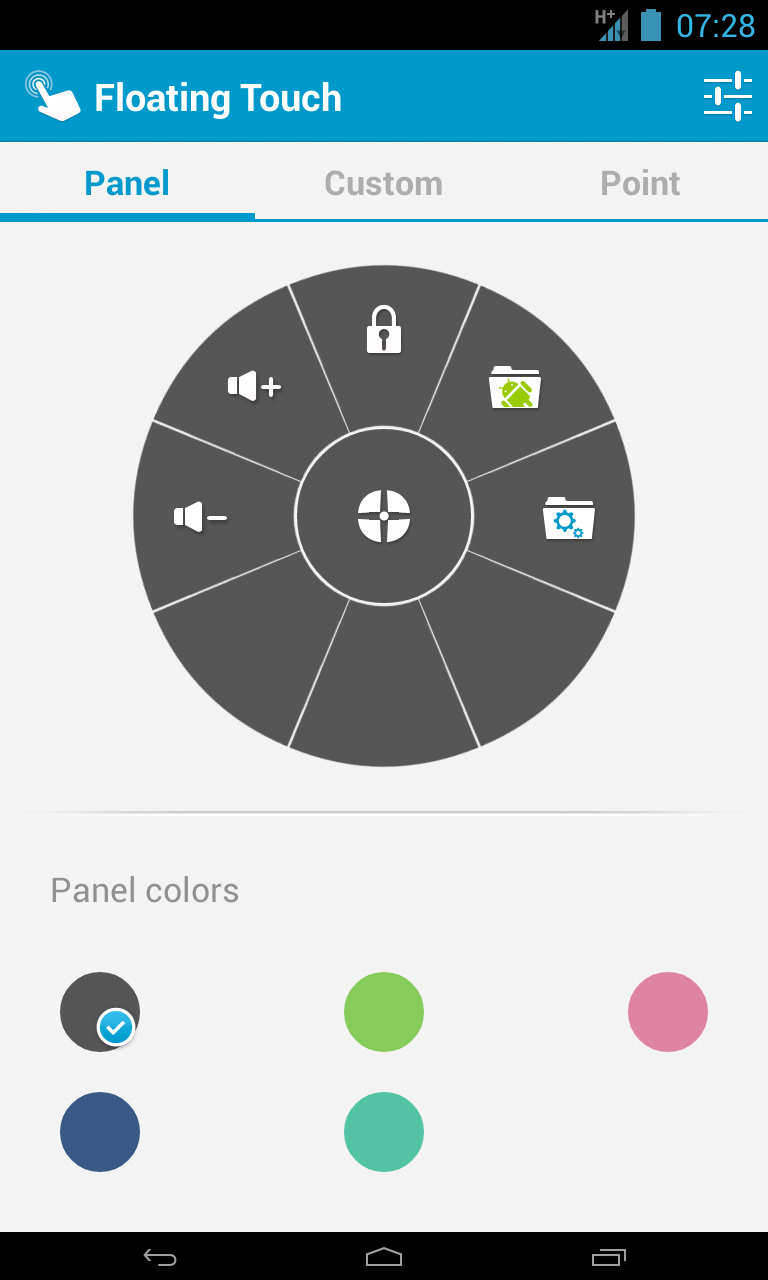Open the settings sliders icon
Screen dimensions: 768x1280
tap(727, 97)
